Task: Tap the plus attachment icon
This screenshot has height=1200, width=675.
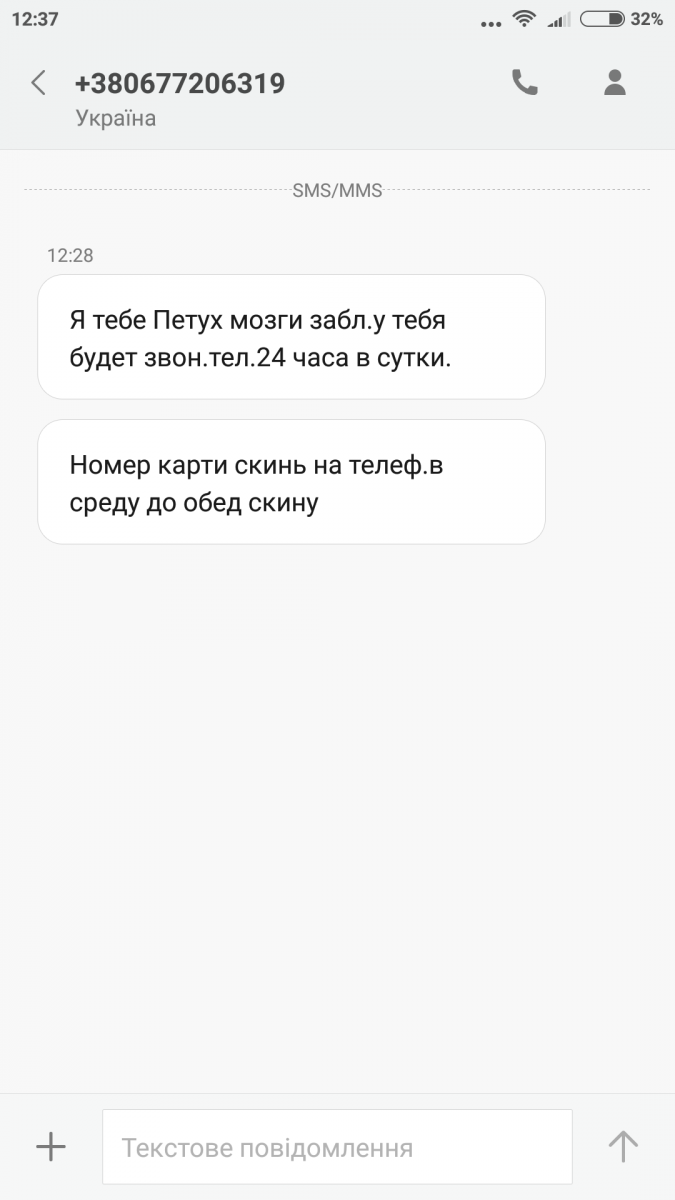Action: pos(50,1146)
